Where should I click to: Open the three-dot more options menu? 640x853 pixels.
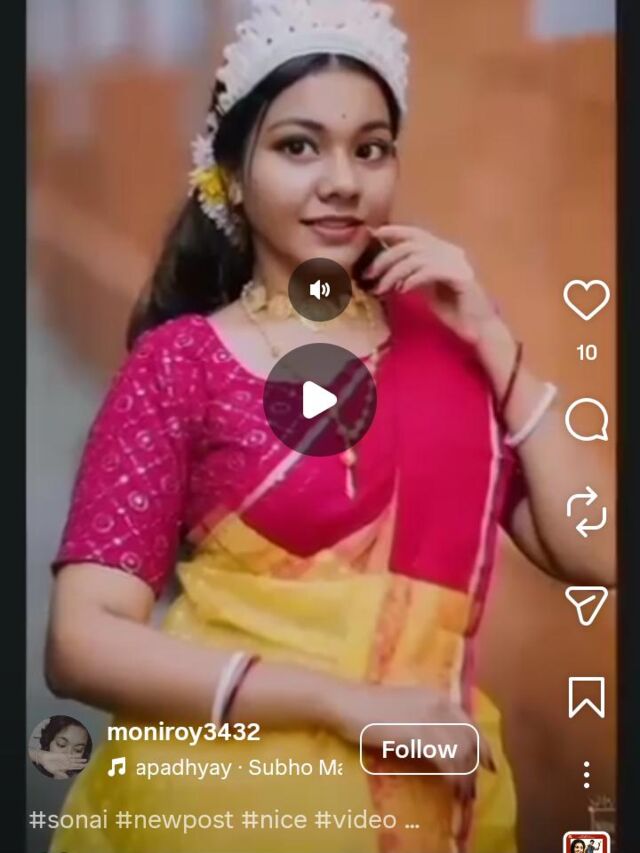pyautogui.click(x=586, y=774)
